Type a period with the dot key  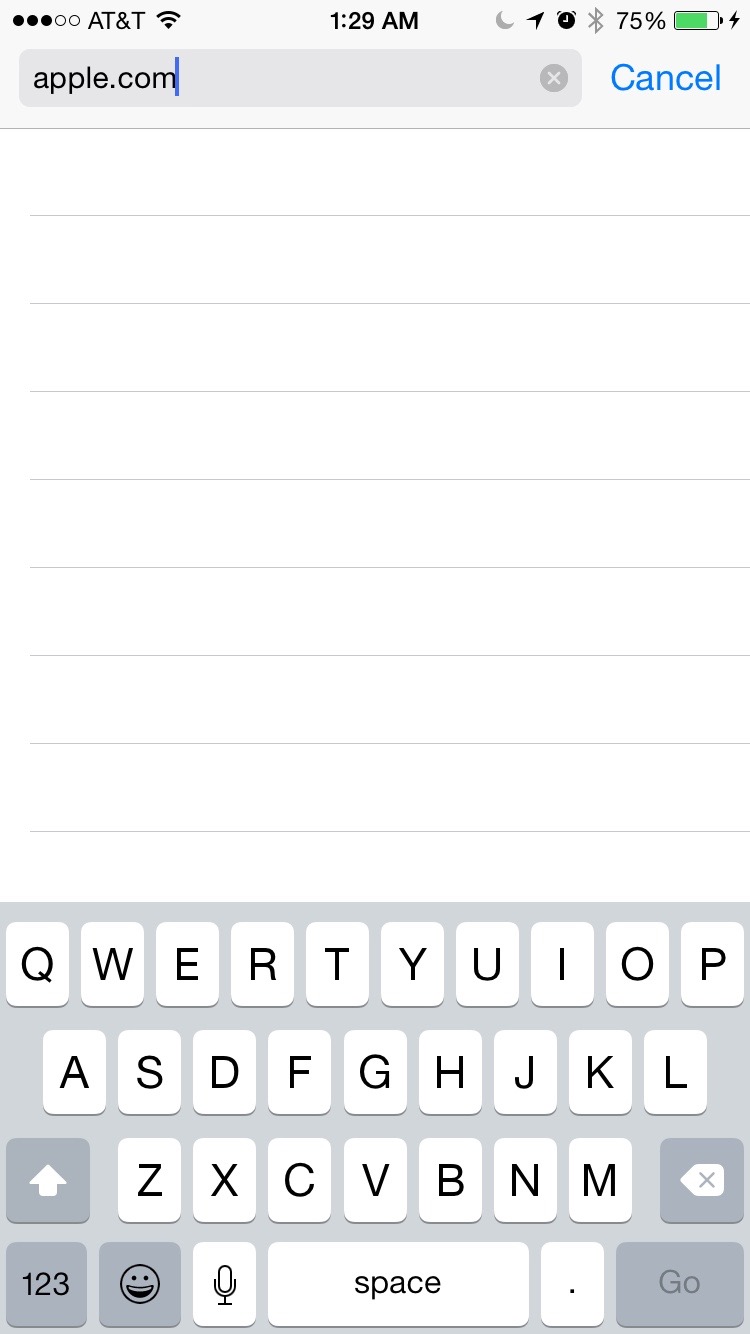[x=572, y=1283]
